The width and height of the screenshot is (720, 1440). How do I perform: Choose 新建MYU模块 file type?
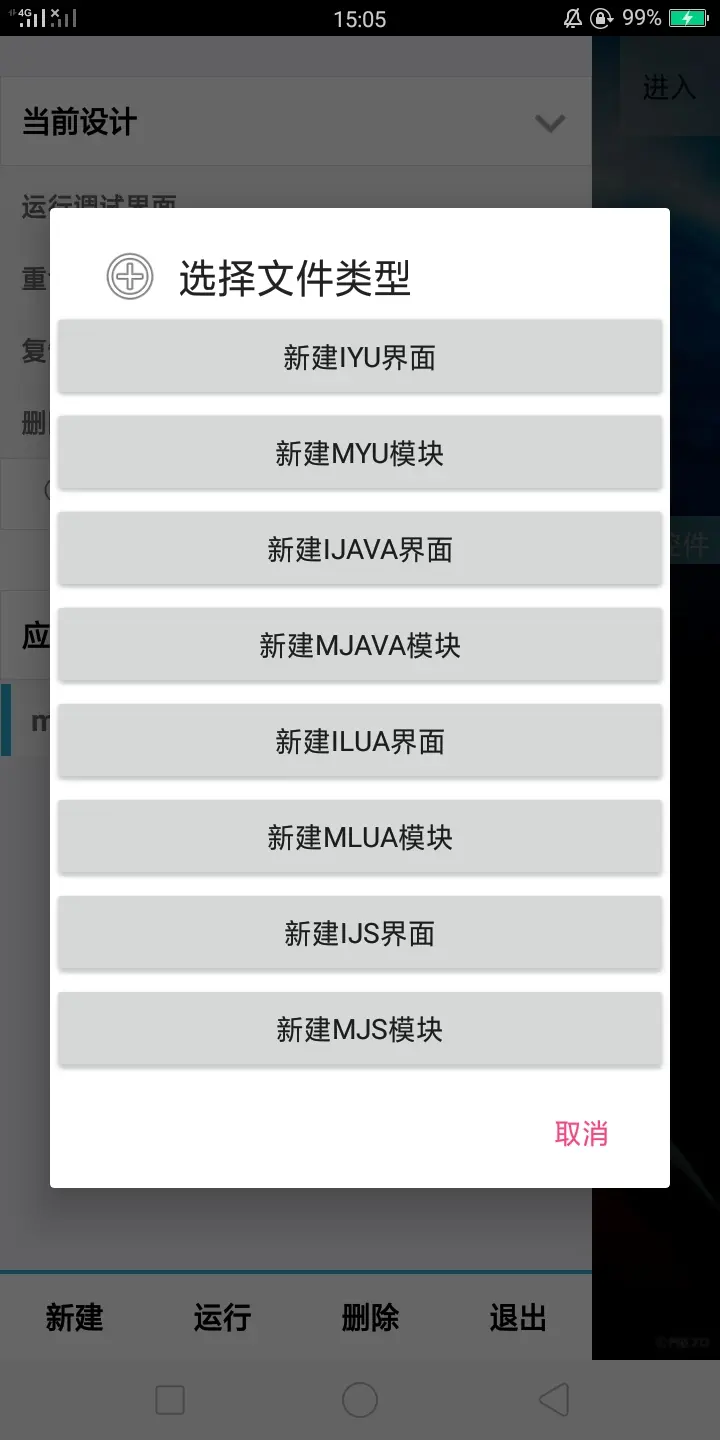pos(360,453)
